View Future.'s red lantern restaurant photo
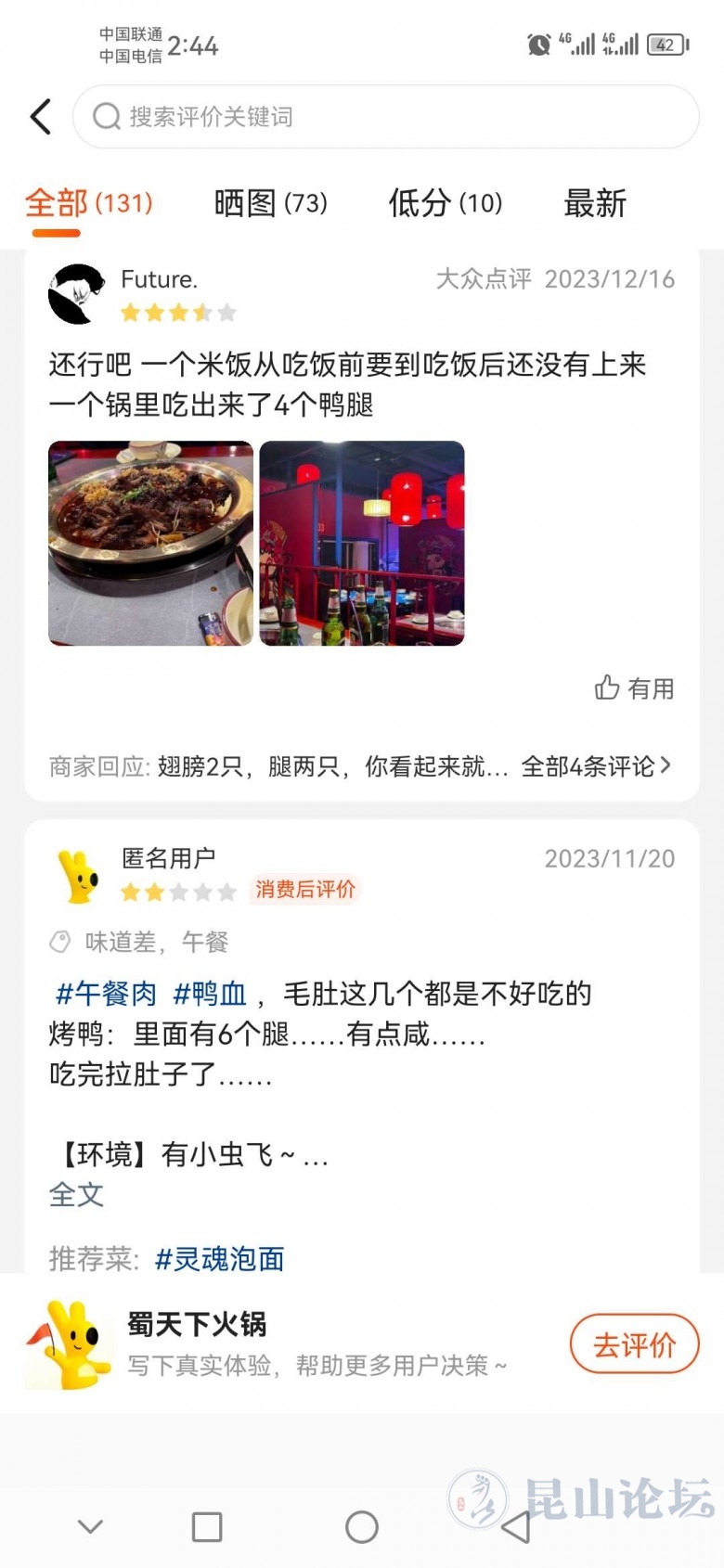 [x=362, y=543]
